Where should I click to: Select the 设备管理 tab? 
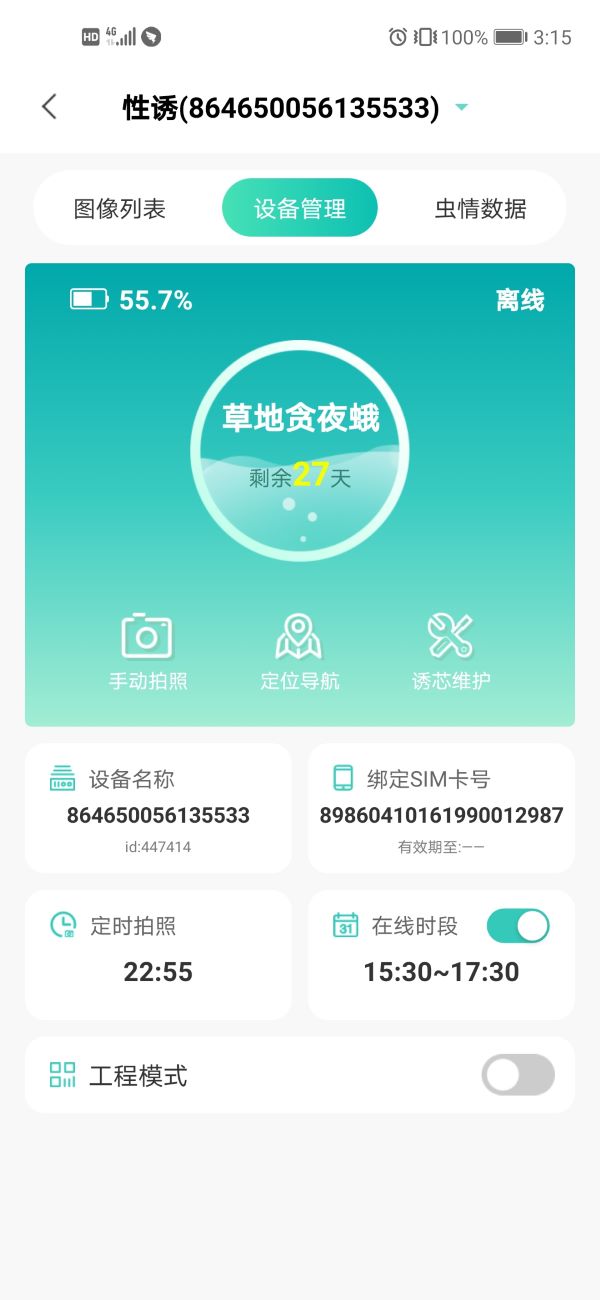click(x=300, y=209)
